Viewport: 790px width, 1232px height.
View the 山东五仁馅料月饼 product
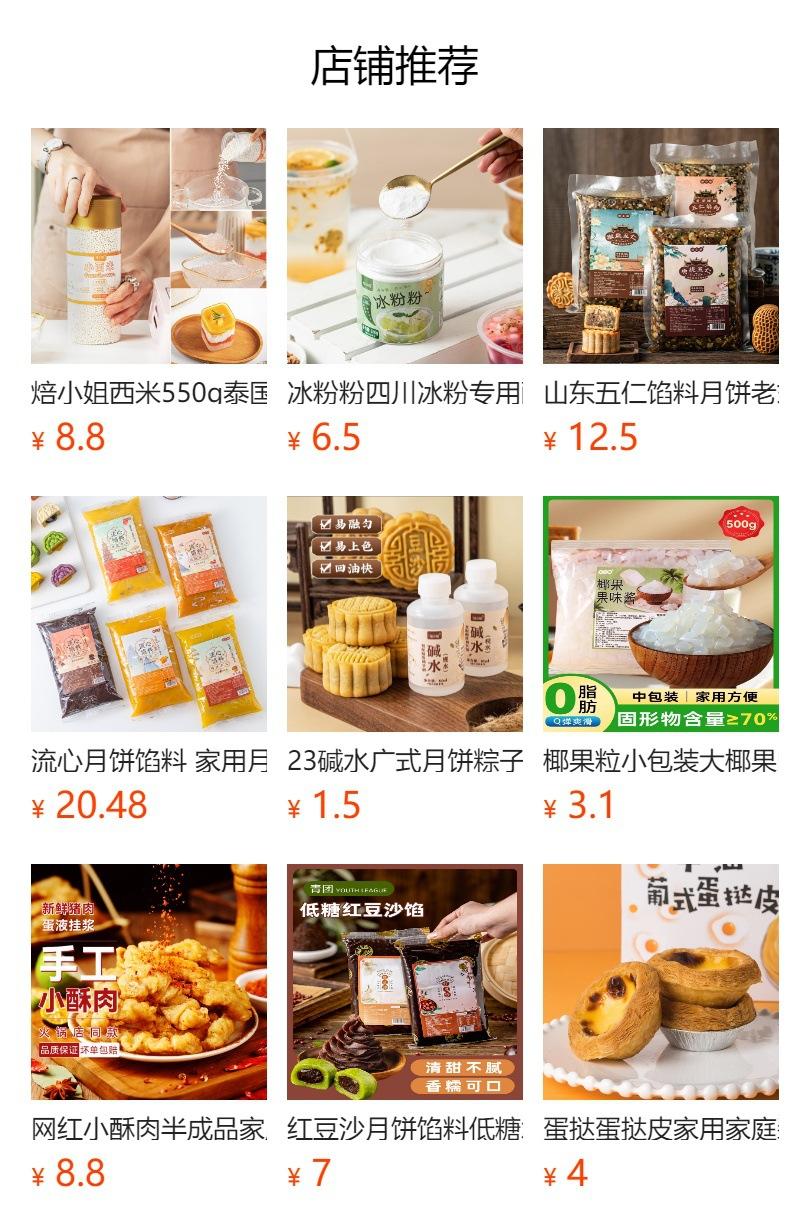click(661, 292)
